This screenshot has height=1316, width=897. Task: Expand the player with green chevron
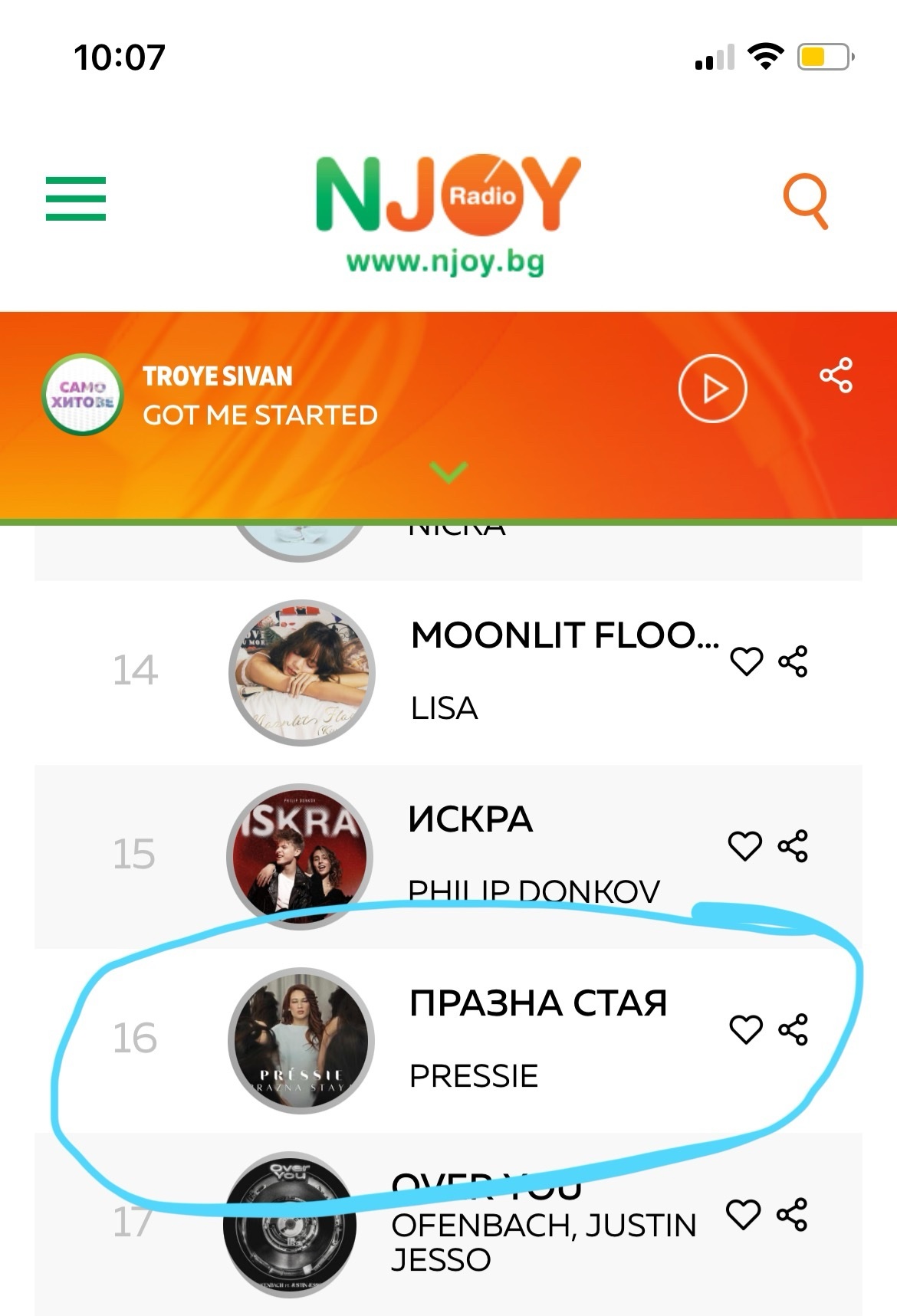[x=449, y=471]
